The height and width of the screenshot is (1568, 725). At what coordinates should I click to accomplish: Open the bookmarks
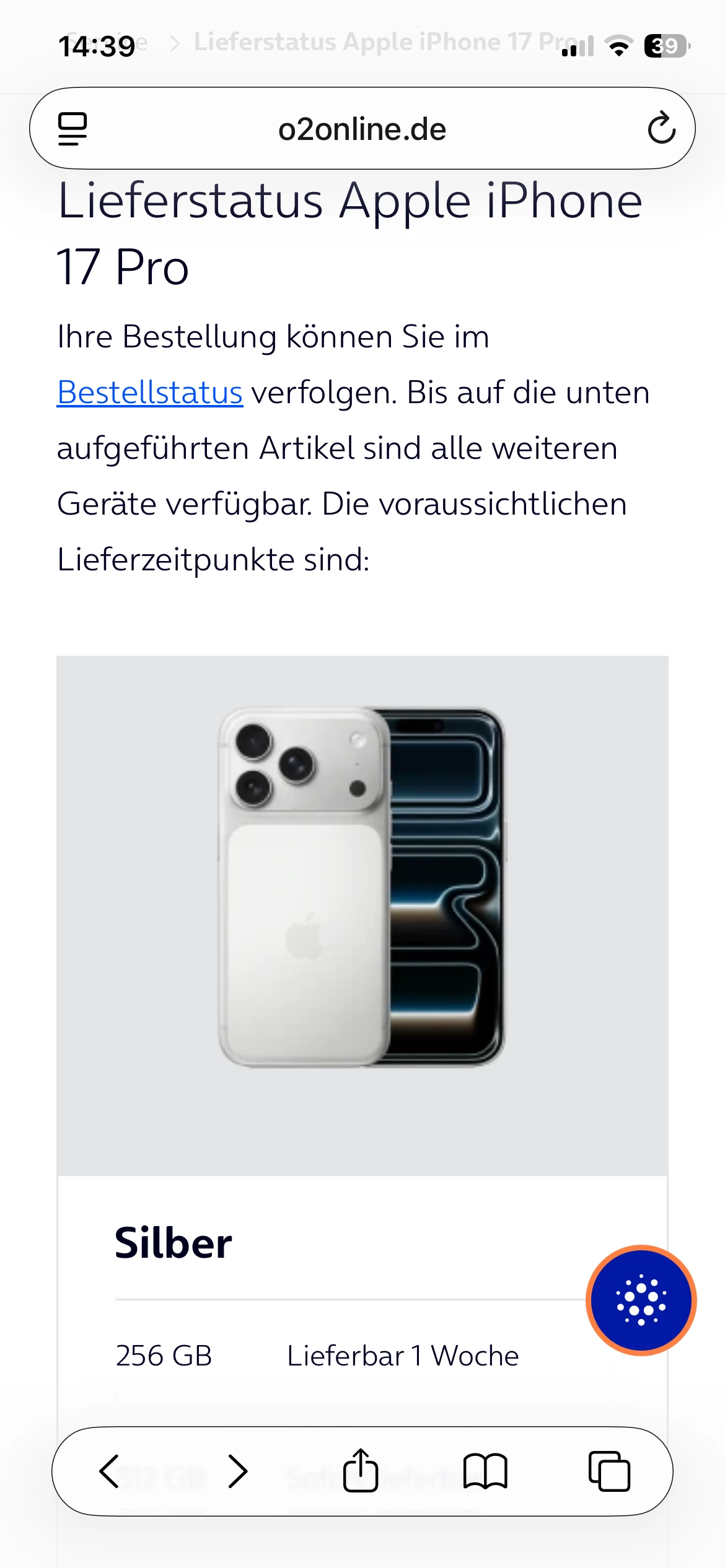(x=485, y=1471)
